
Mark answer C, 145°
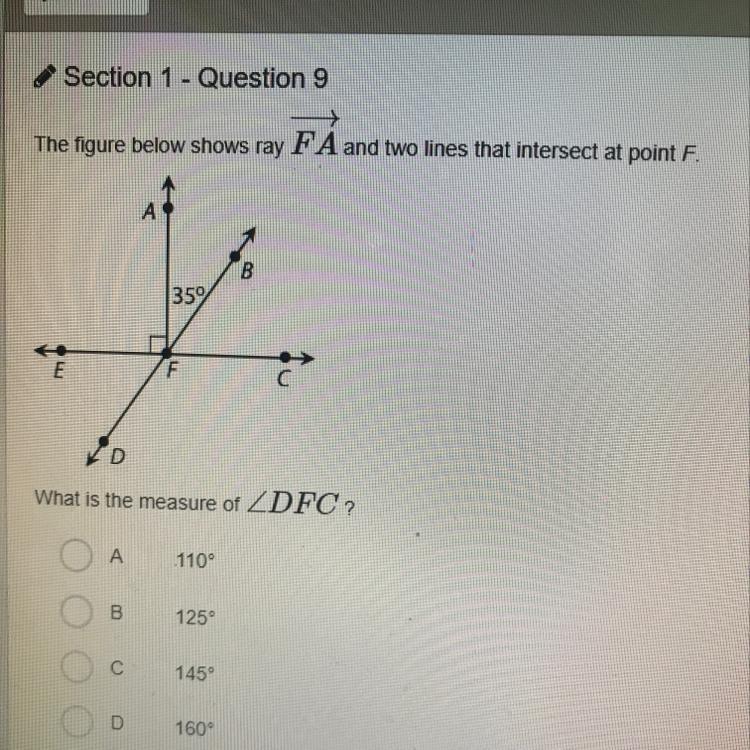coord(76,666)
